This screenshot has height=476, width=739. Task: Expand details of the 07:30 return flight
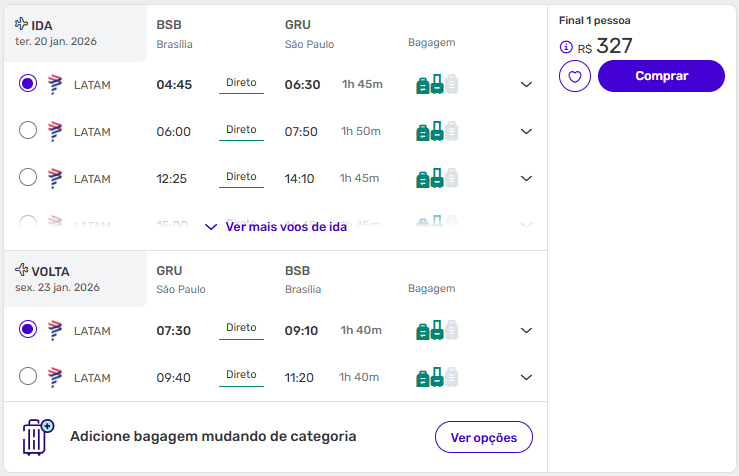click(x=527, y=330)
